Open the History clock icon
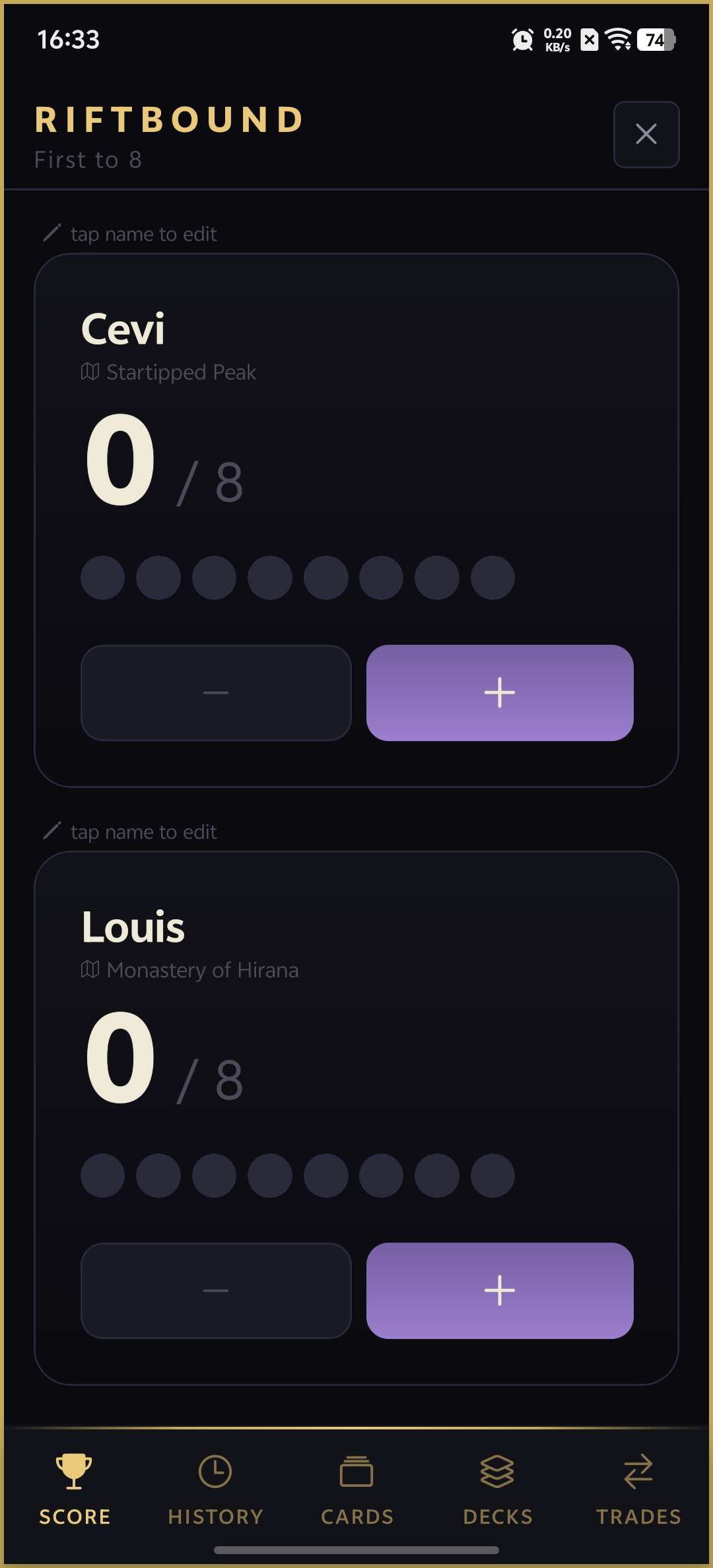 (216, 1471)
